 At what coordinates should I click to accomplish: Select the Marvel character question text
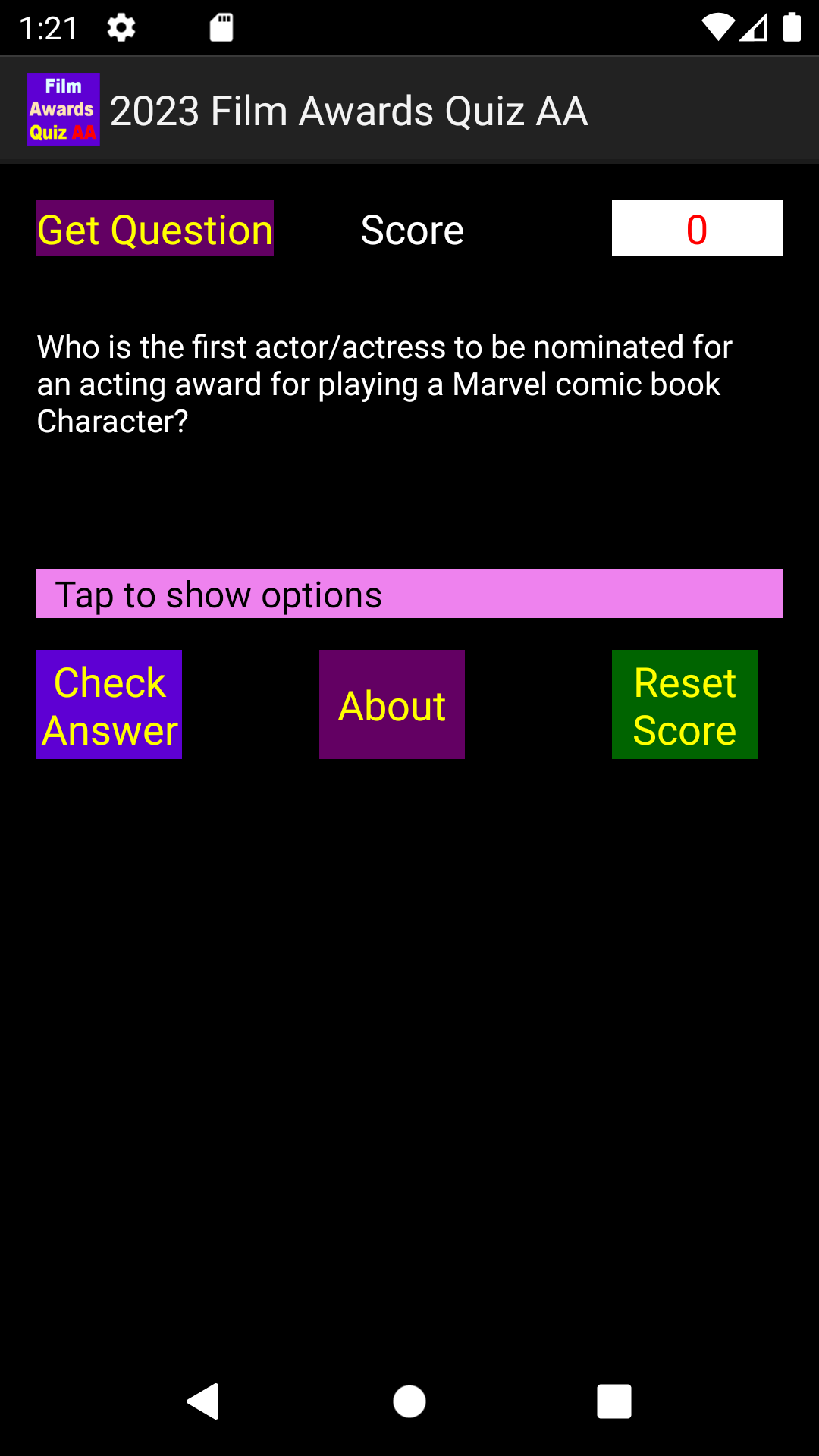[384, 383]
